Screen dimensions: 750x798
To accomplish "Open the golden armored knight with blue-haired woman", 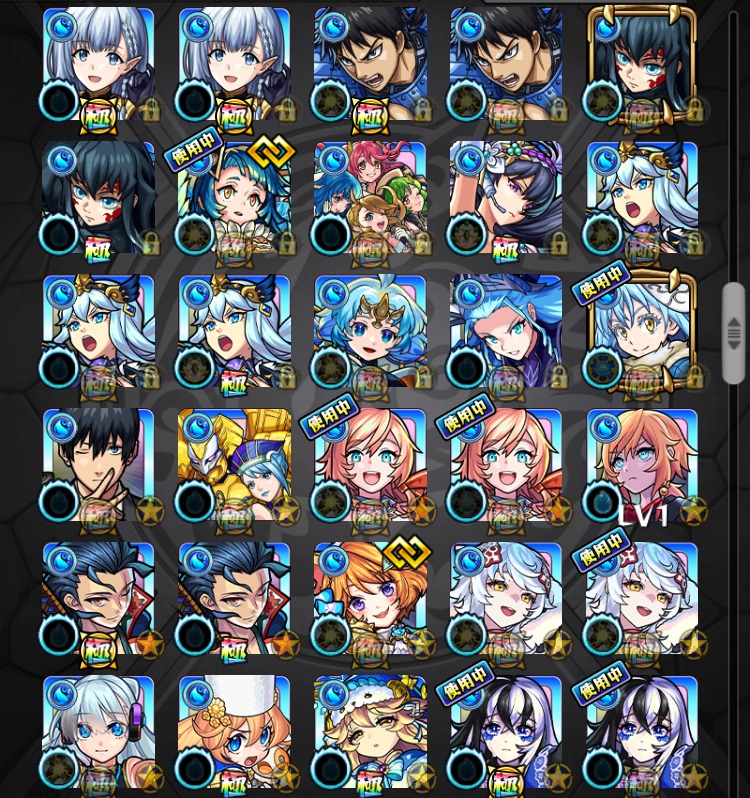I will coord(234,466).
